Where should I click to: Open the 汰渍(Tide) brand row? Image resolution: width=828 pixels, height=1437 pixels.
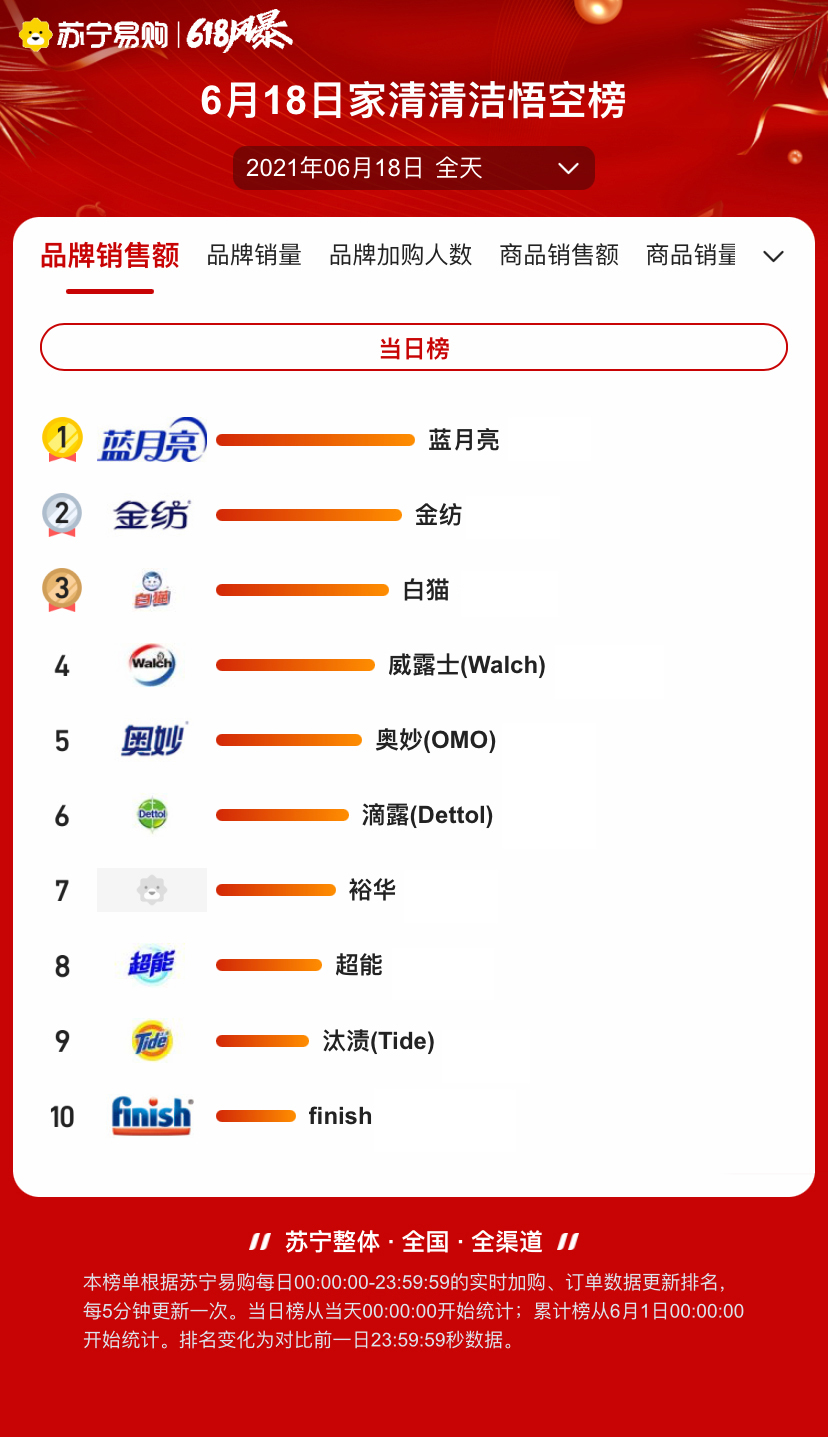(x=414, y=1041)
